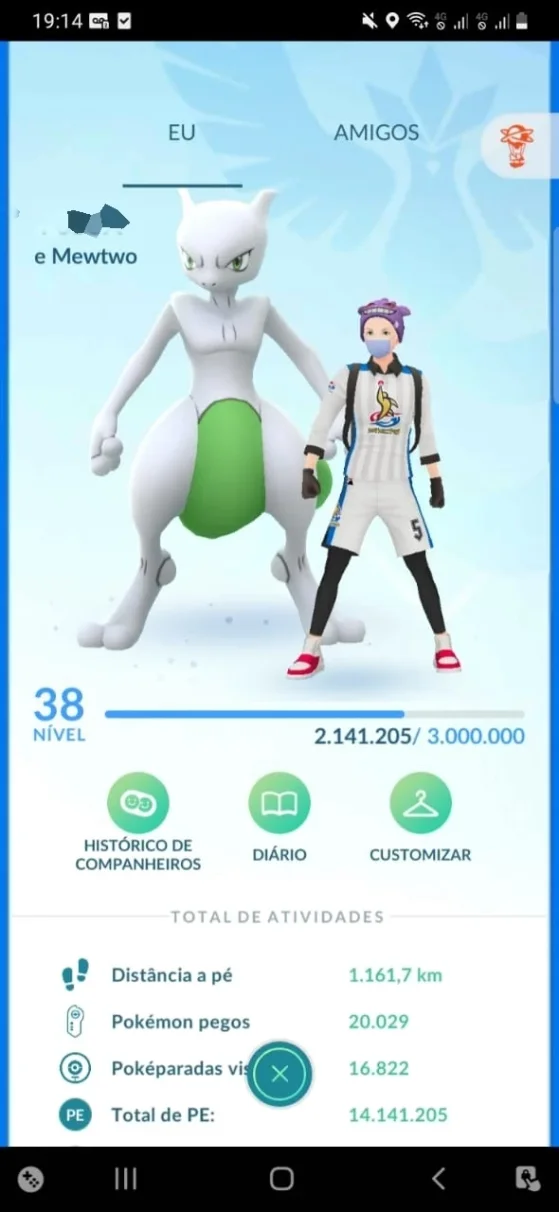Open recent apps from the navigation bar
559x1212 pixels.
coord(125,1179)
